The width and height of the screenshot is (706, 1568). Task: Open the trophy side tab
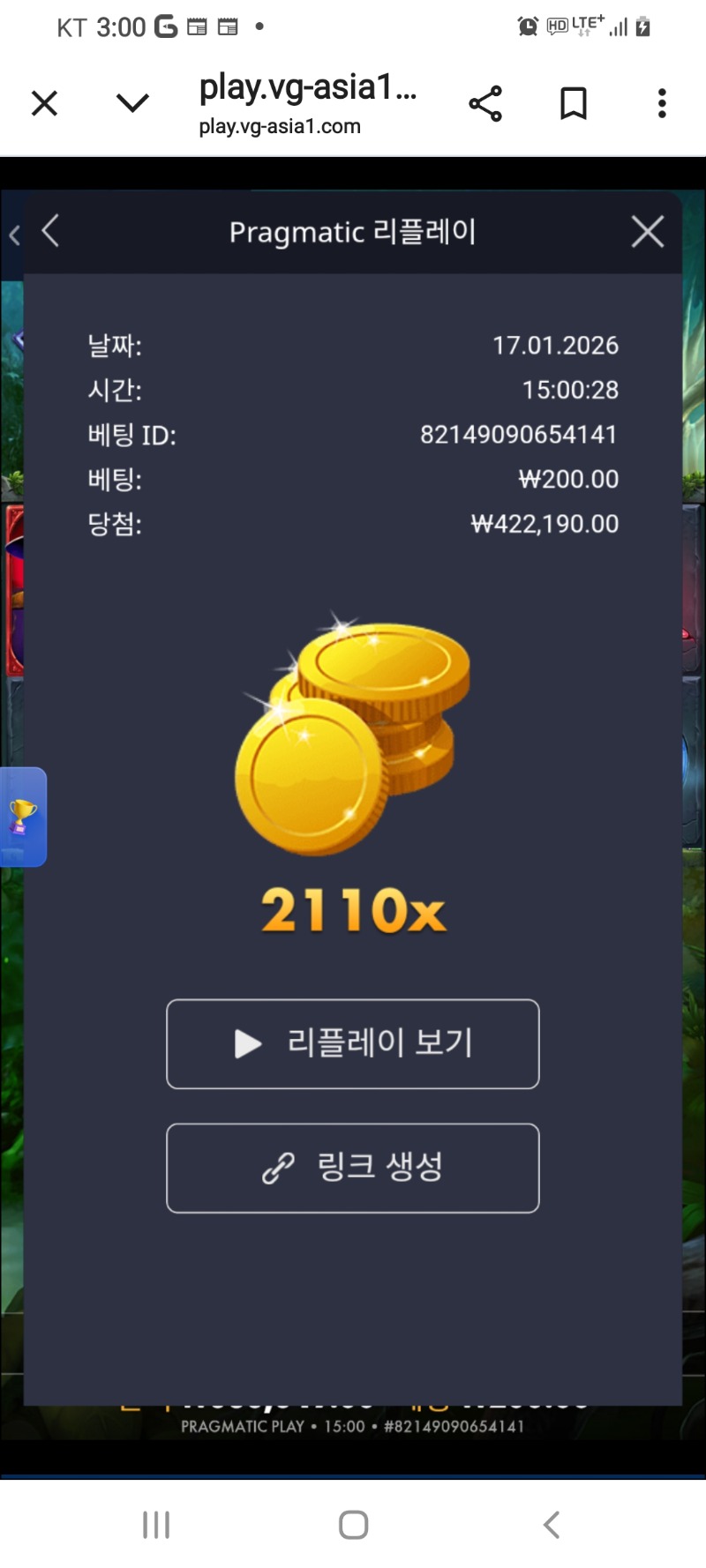(23, 817)
